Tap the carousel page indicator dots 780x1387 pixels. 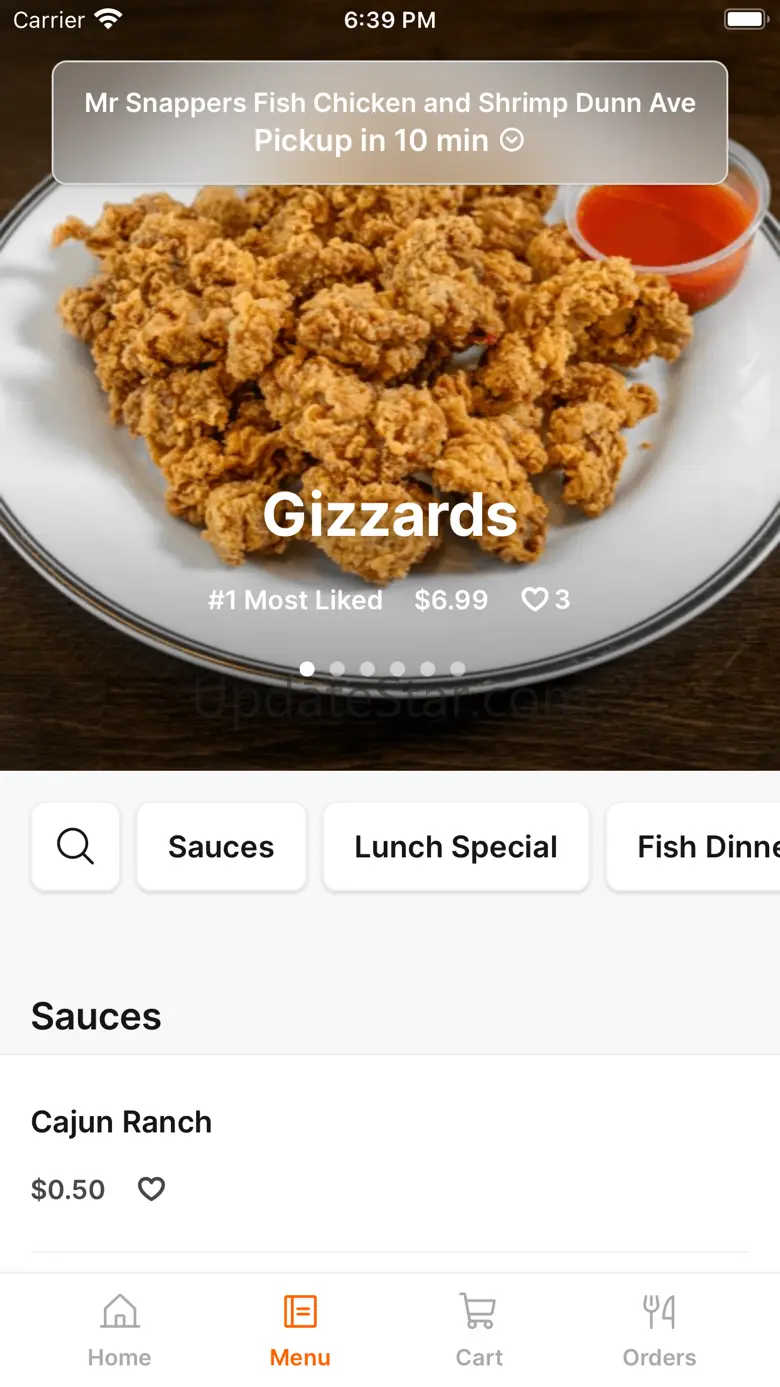[382, 669]
